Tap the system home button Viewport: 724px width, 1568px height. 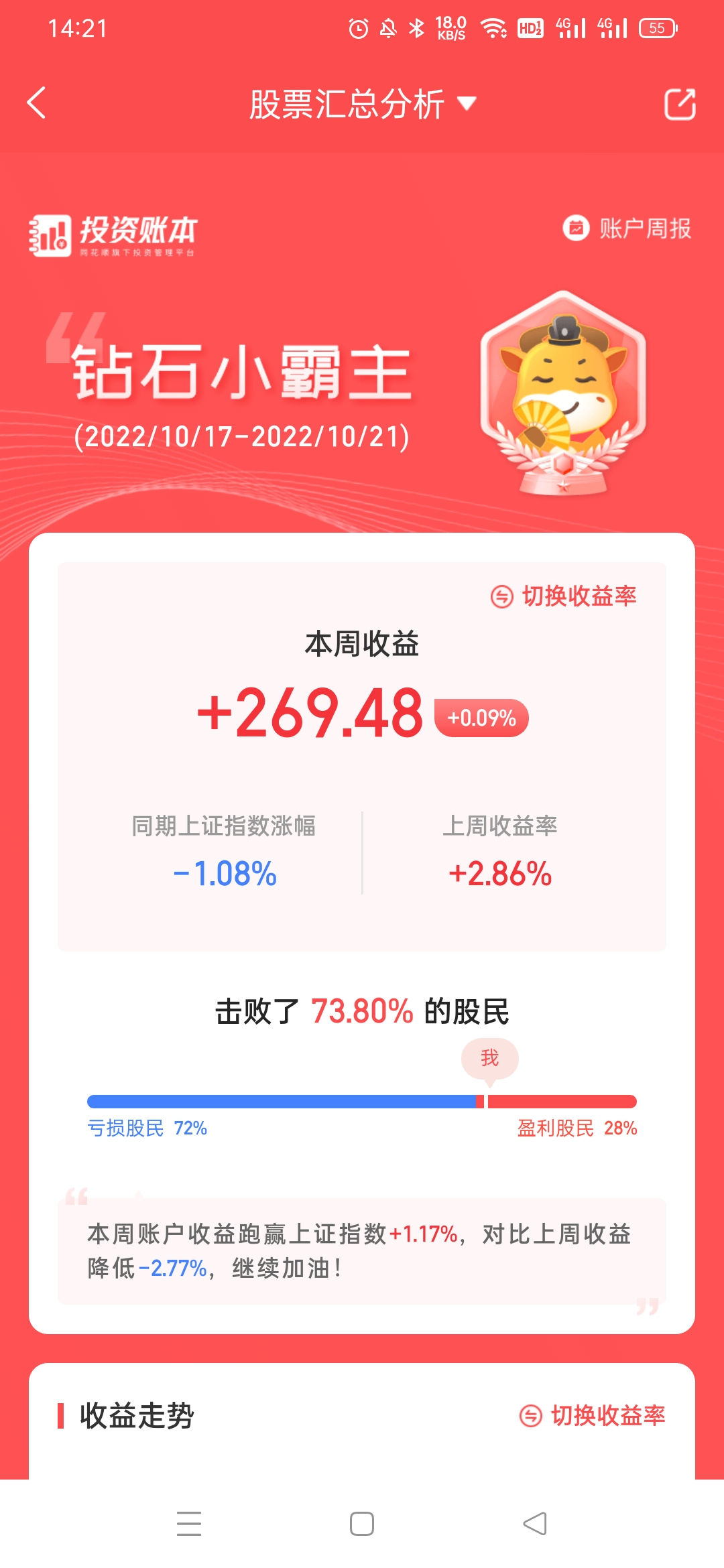362,1523
